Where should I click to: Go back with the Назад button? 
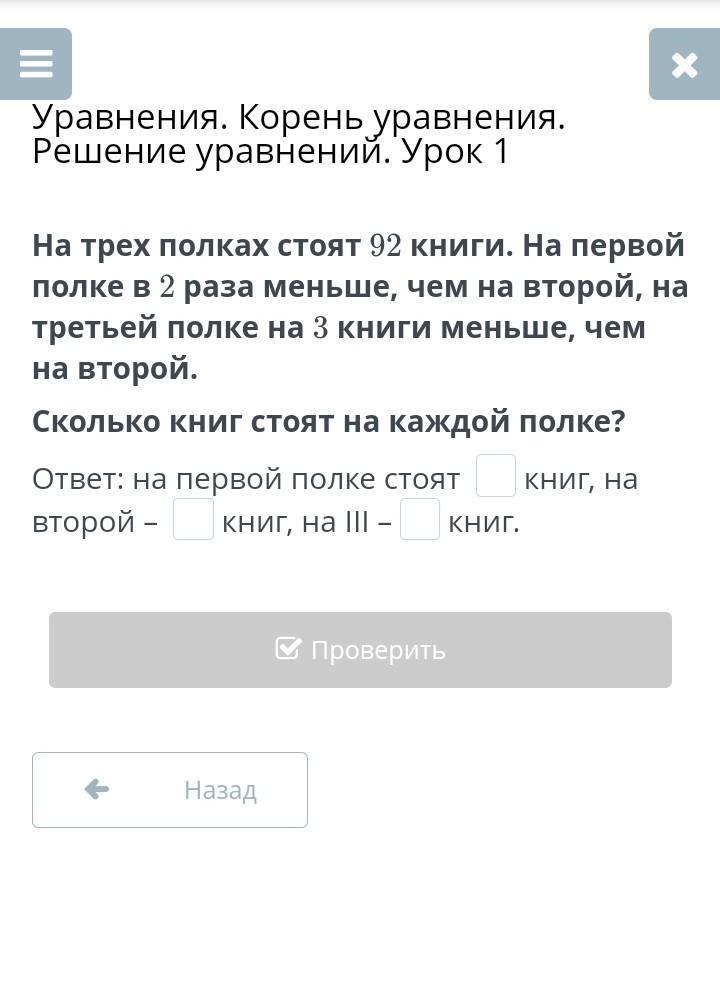170,790
